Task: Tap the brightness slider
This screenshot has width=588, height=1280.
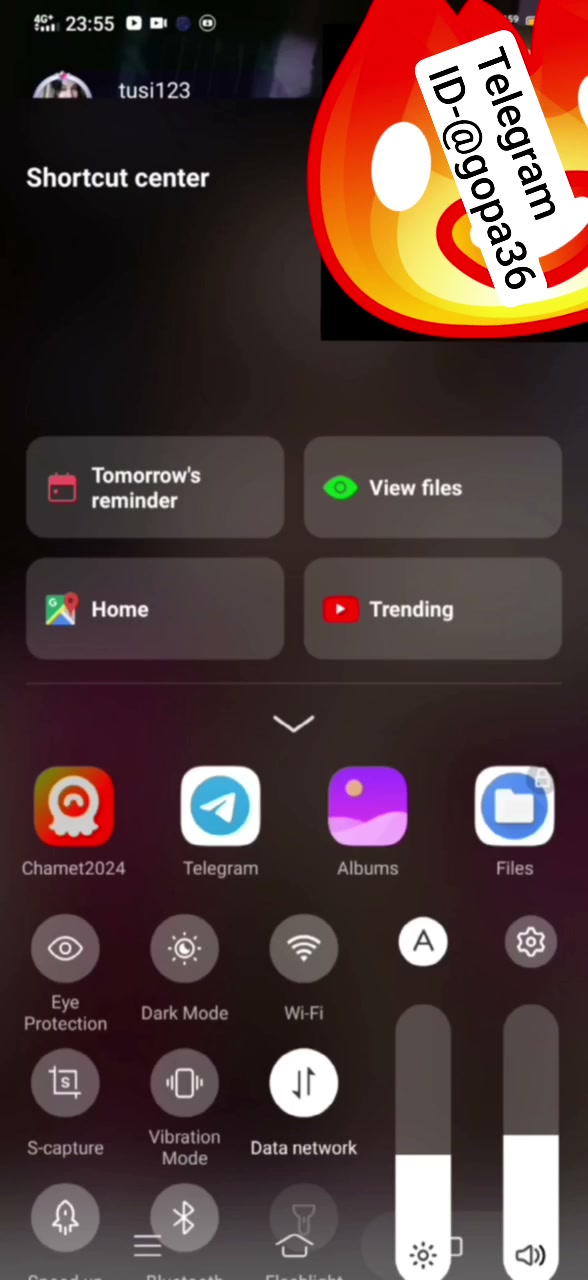Action: pos(423,1142)
